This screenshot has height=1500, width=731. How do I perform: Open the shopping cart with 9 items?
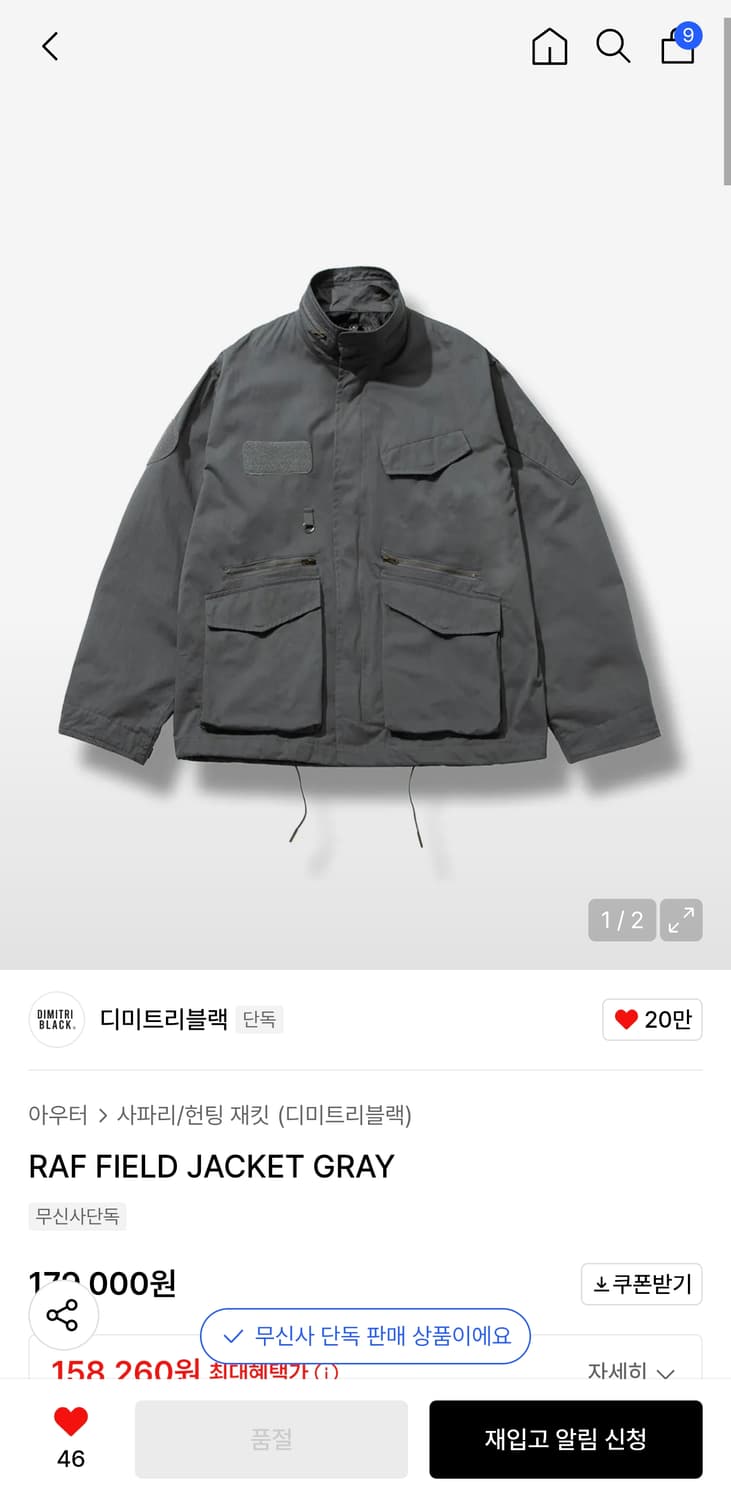(x=677, y=48)
